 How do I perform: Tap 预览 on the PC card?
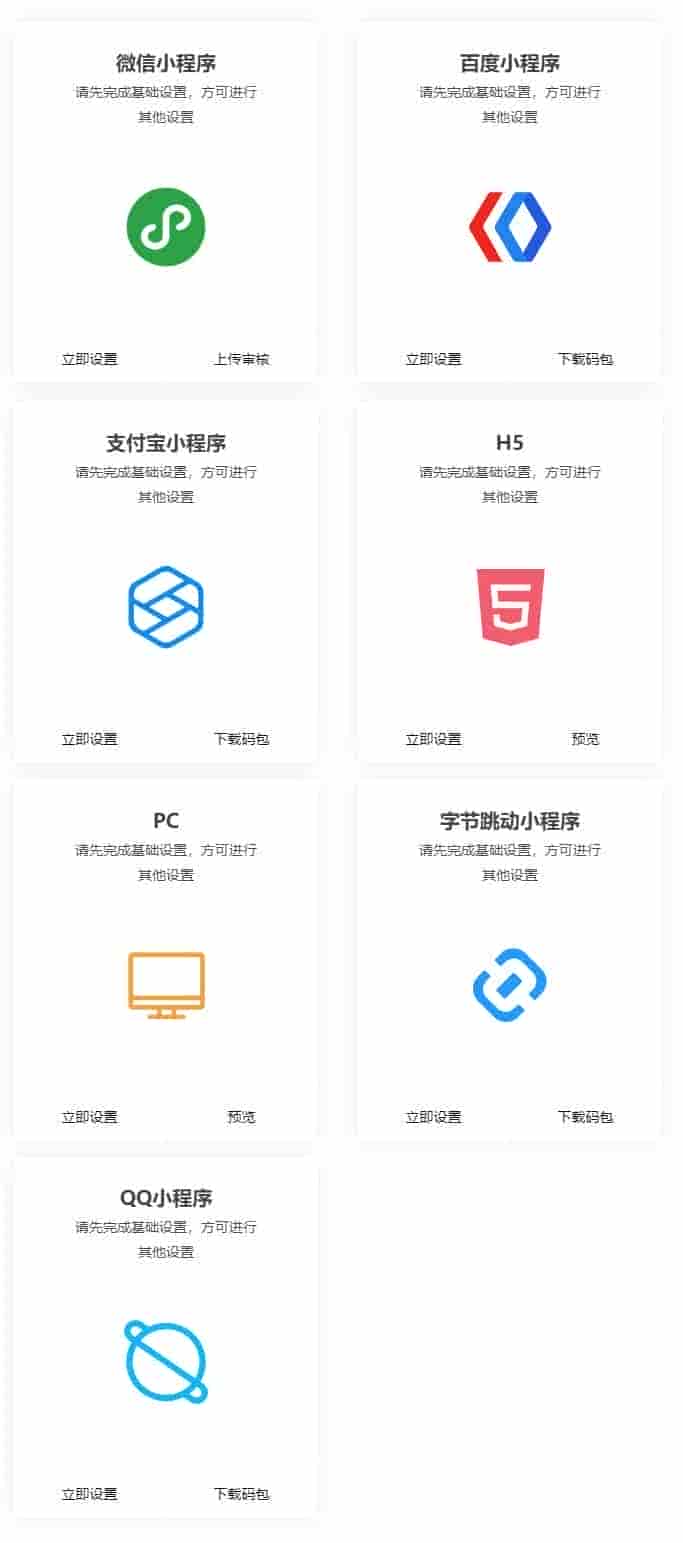[x=241, y=1117]
